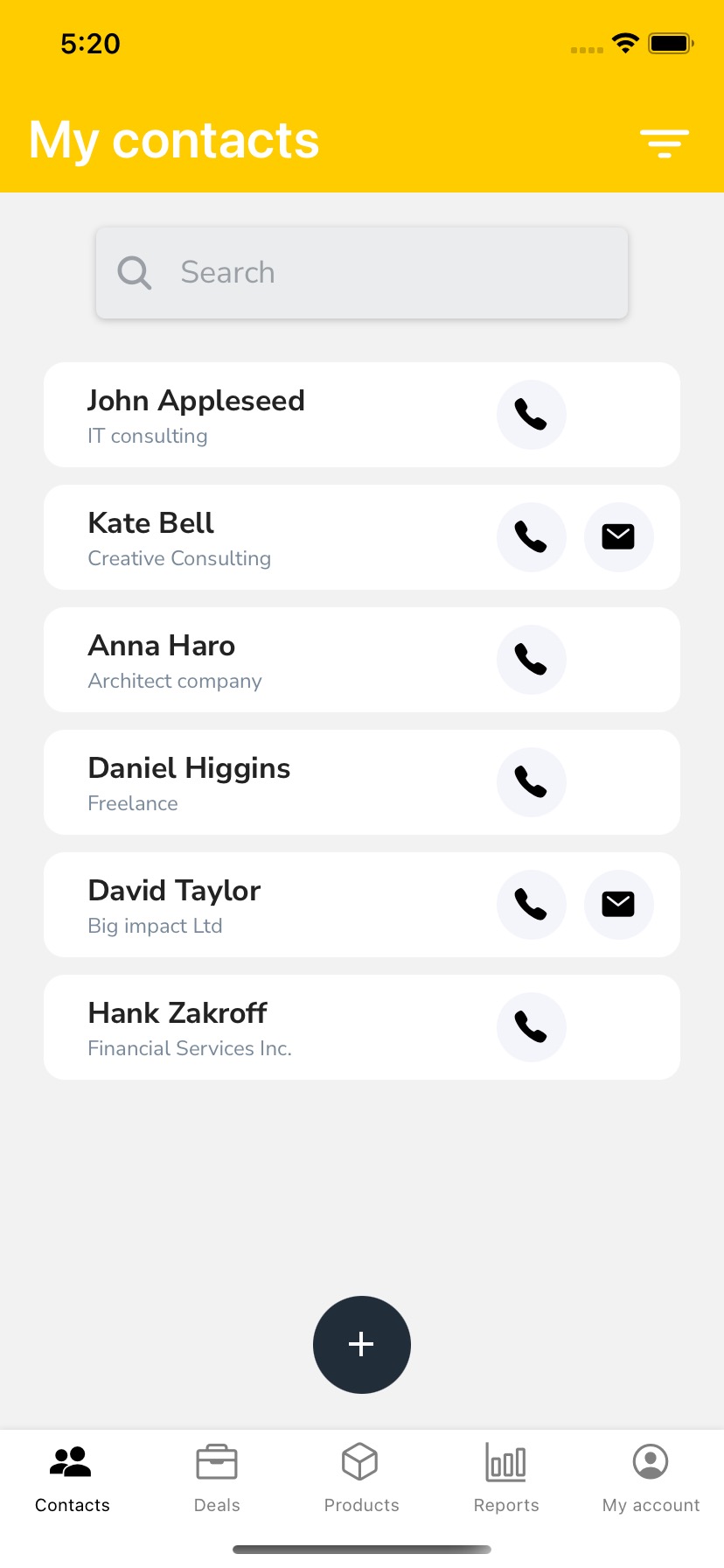This screenshot has height=1568, width=724.
Task: Open the filter options icon
Action: click(x=665, y=143)
